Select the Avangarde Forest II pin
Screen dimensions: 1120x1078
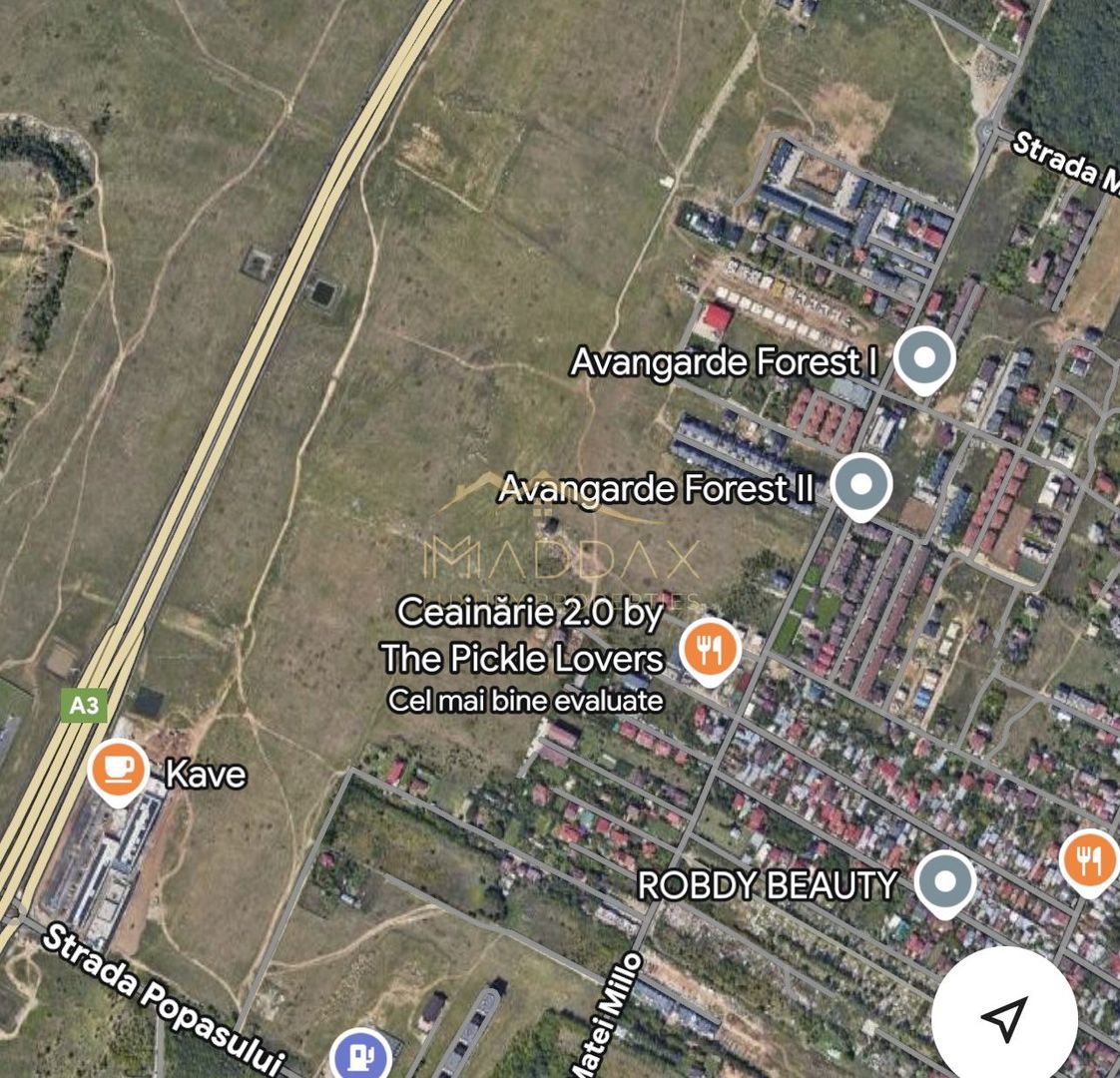point(860,485)
